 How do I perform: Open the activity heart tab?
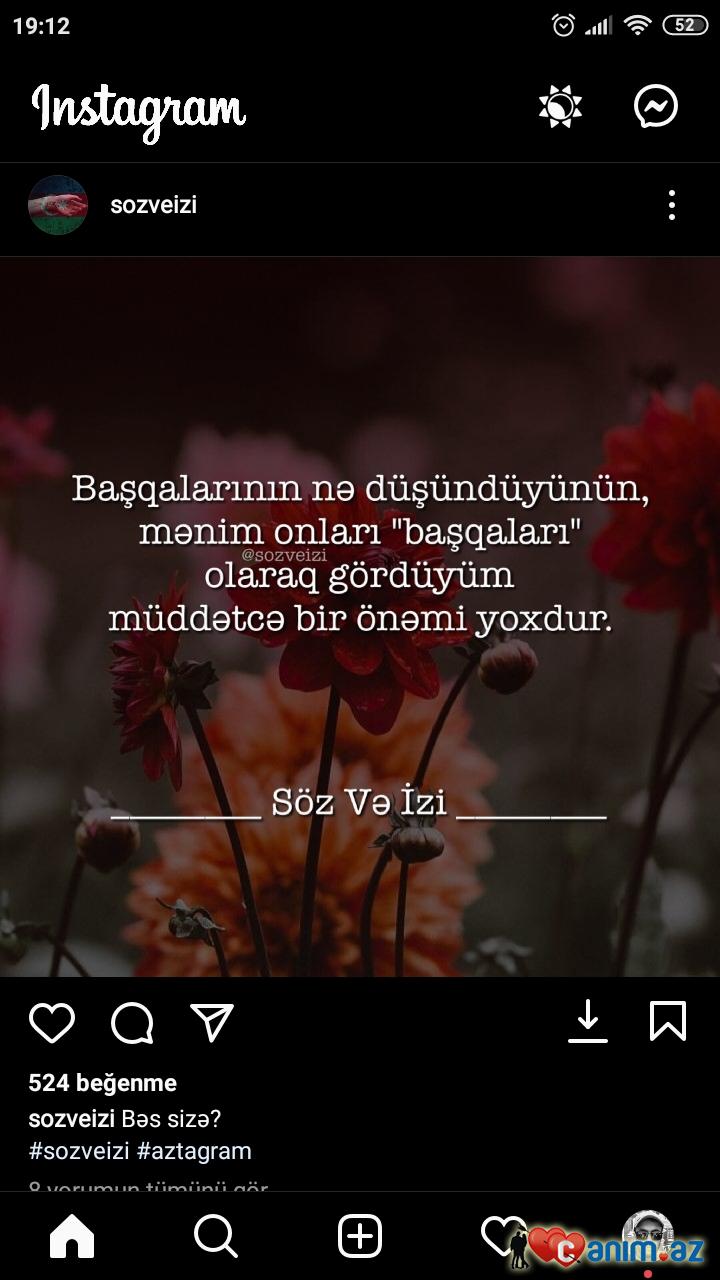[498, 1235]
